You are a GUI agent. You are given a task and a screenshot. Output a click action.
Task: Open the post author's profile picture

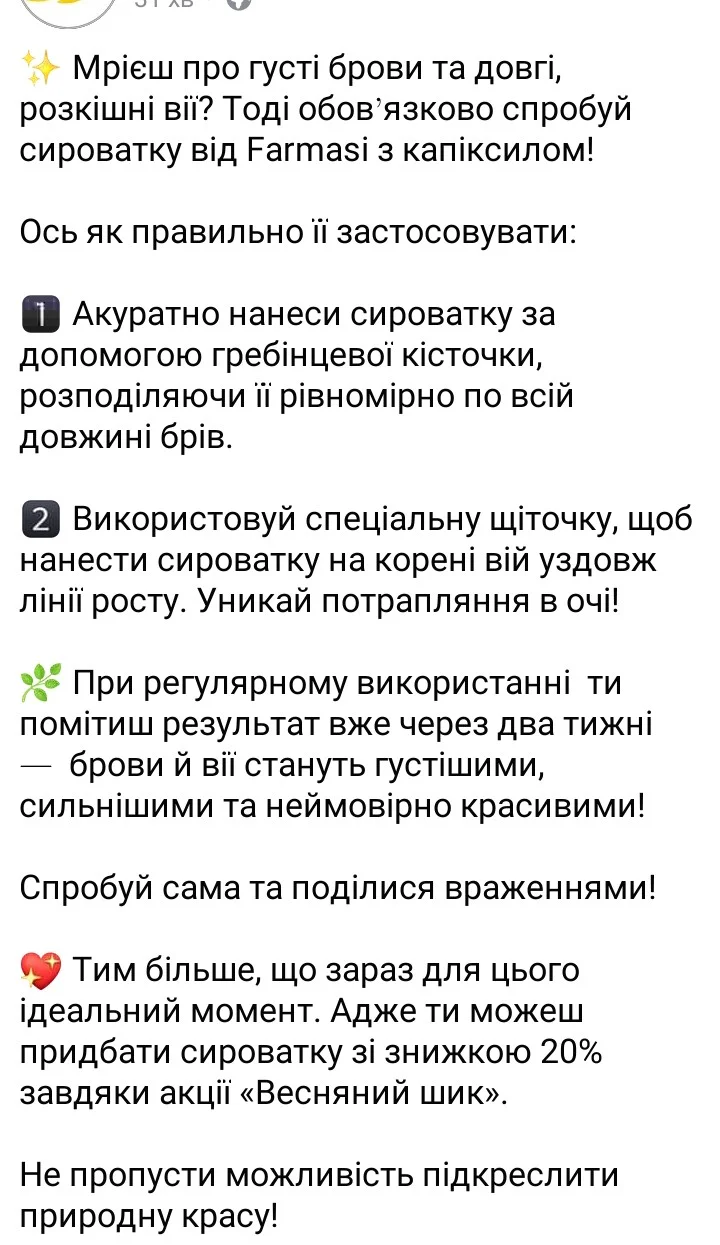[x=68, y=8]
